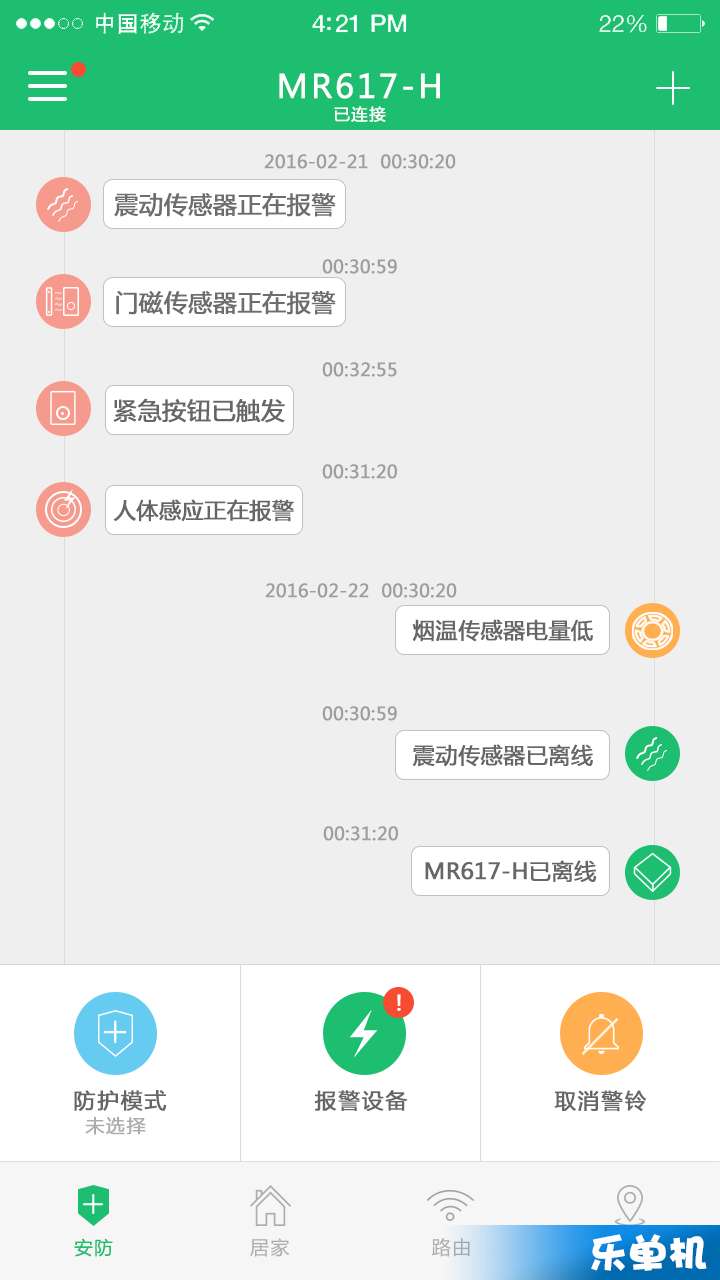This screenshot has height=1280, width=720.
Task: Tap 取消警铃 to cancel the alarm bell
Action: 600,1064
